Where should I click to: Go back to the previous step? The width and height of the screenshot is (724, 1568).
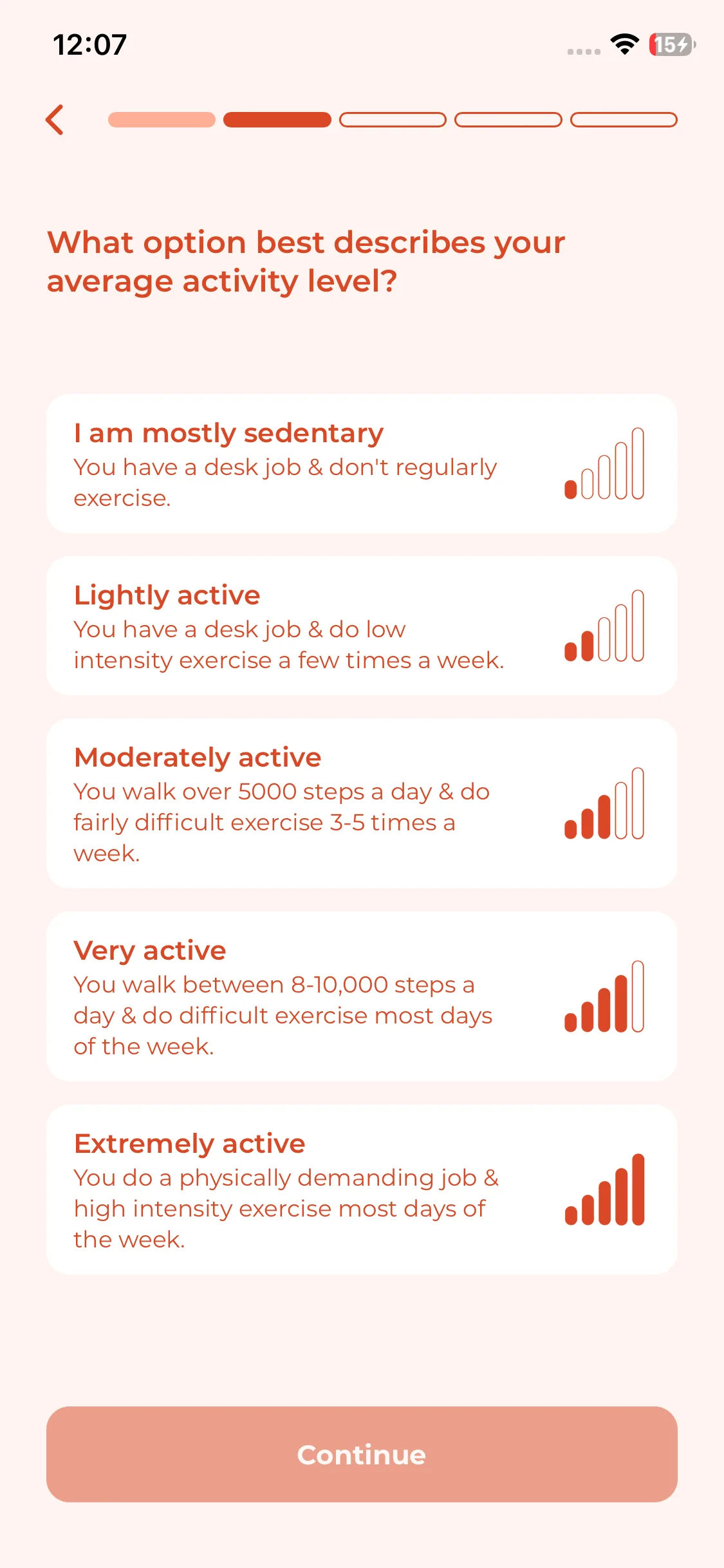pos(55,120)
